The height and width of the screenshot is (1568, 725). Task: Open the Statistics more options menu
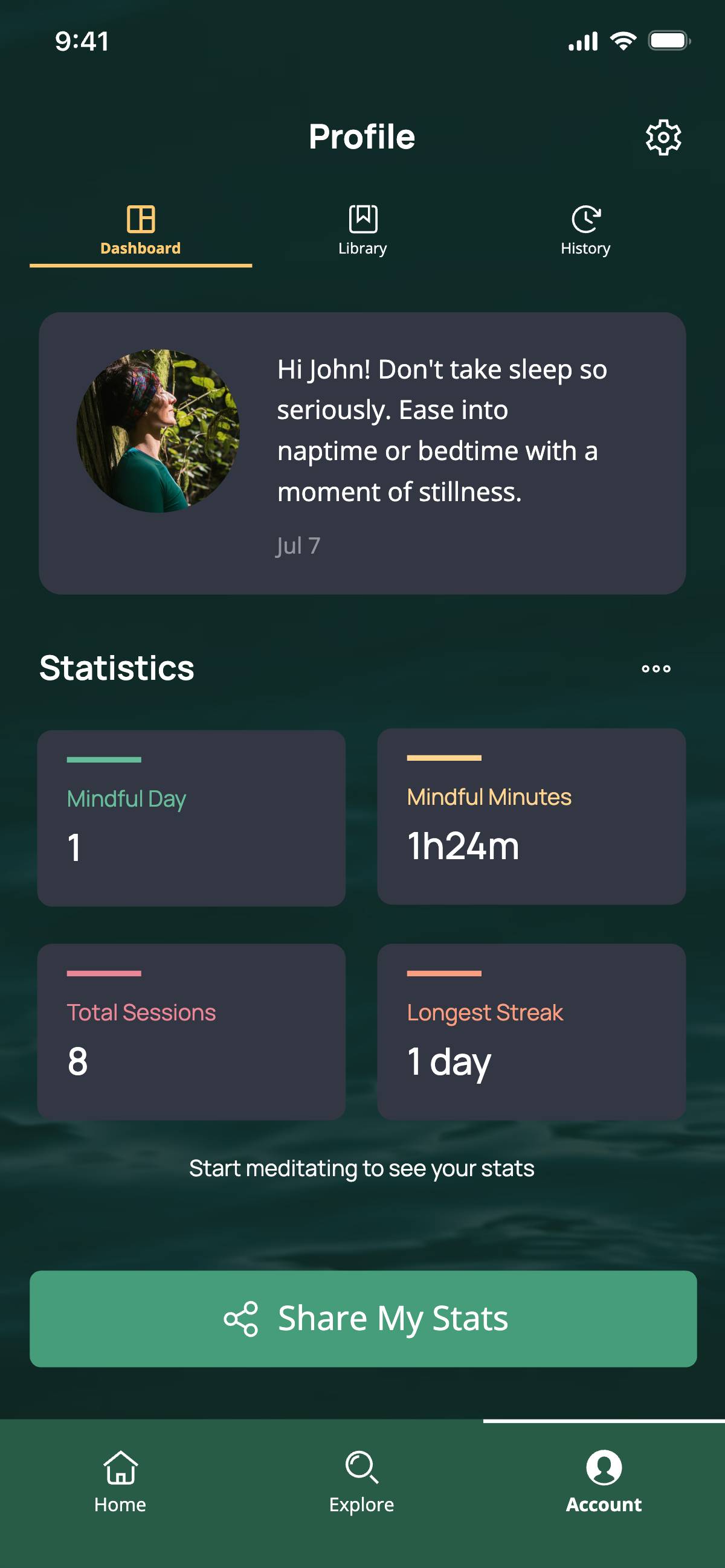pyautogui.click(x=656, y=668)
